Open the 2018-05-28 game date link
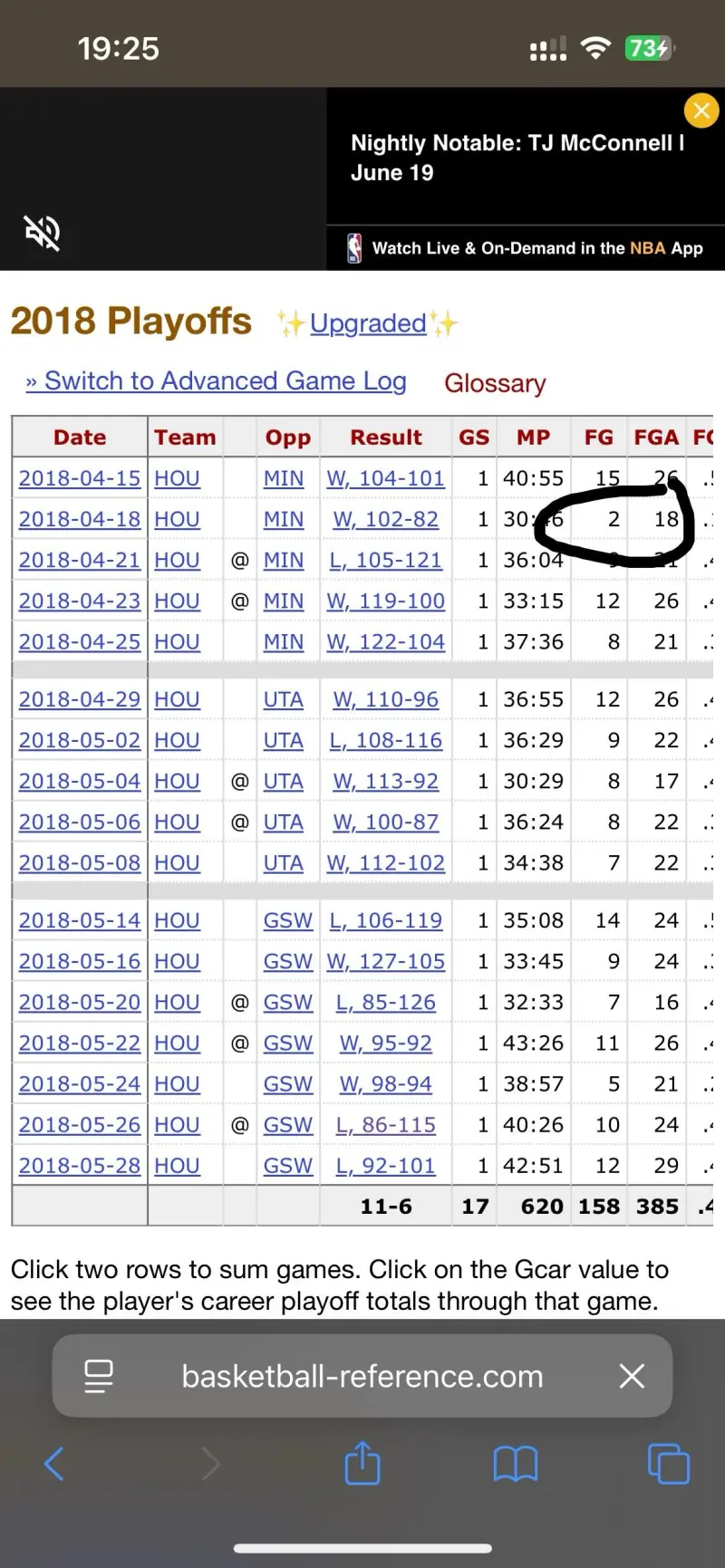The width and height of the screenshot is (725, 1568). point(80,1166)
